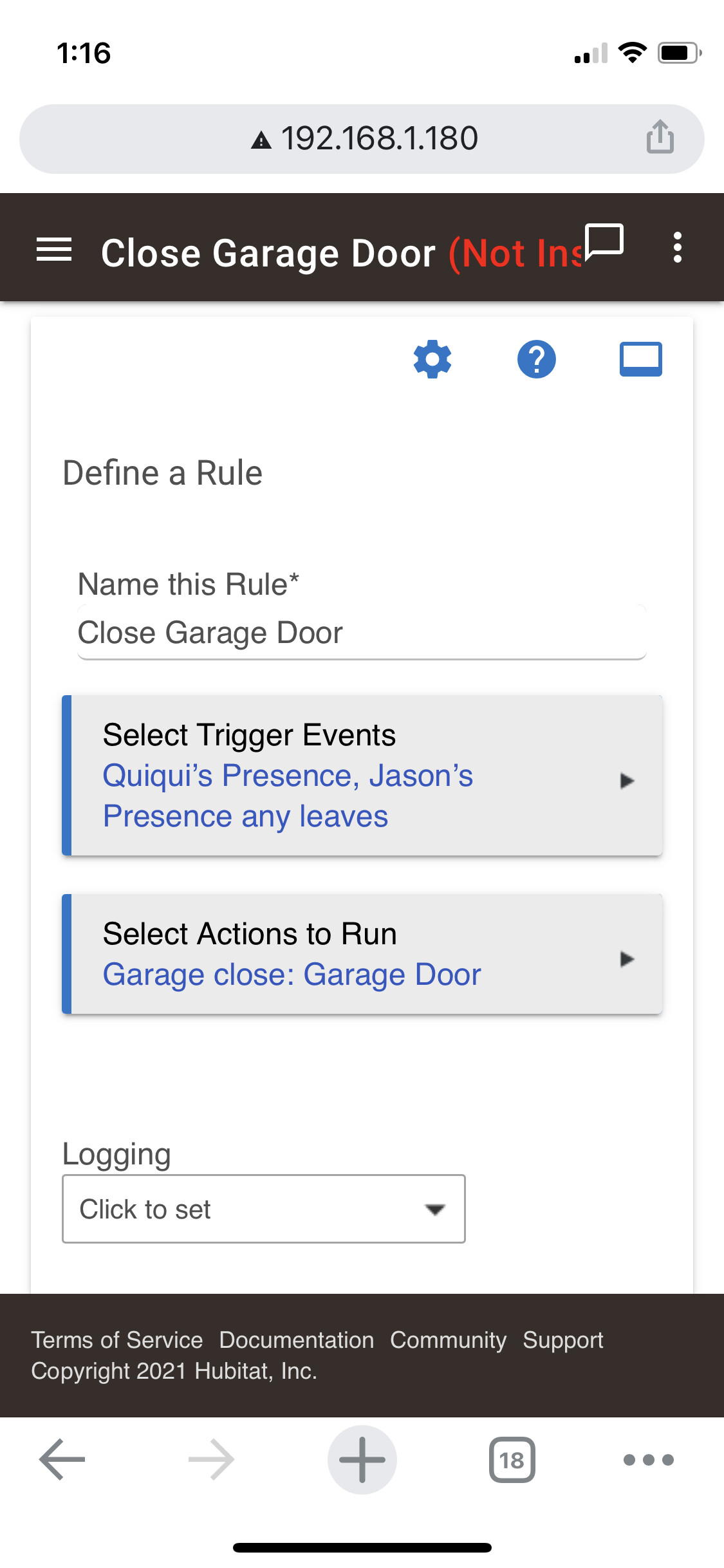Open a new browser tab

coord(362,1460)
